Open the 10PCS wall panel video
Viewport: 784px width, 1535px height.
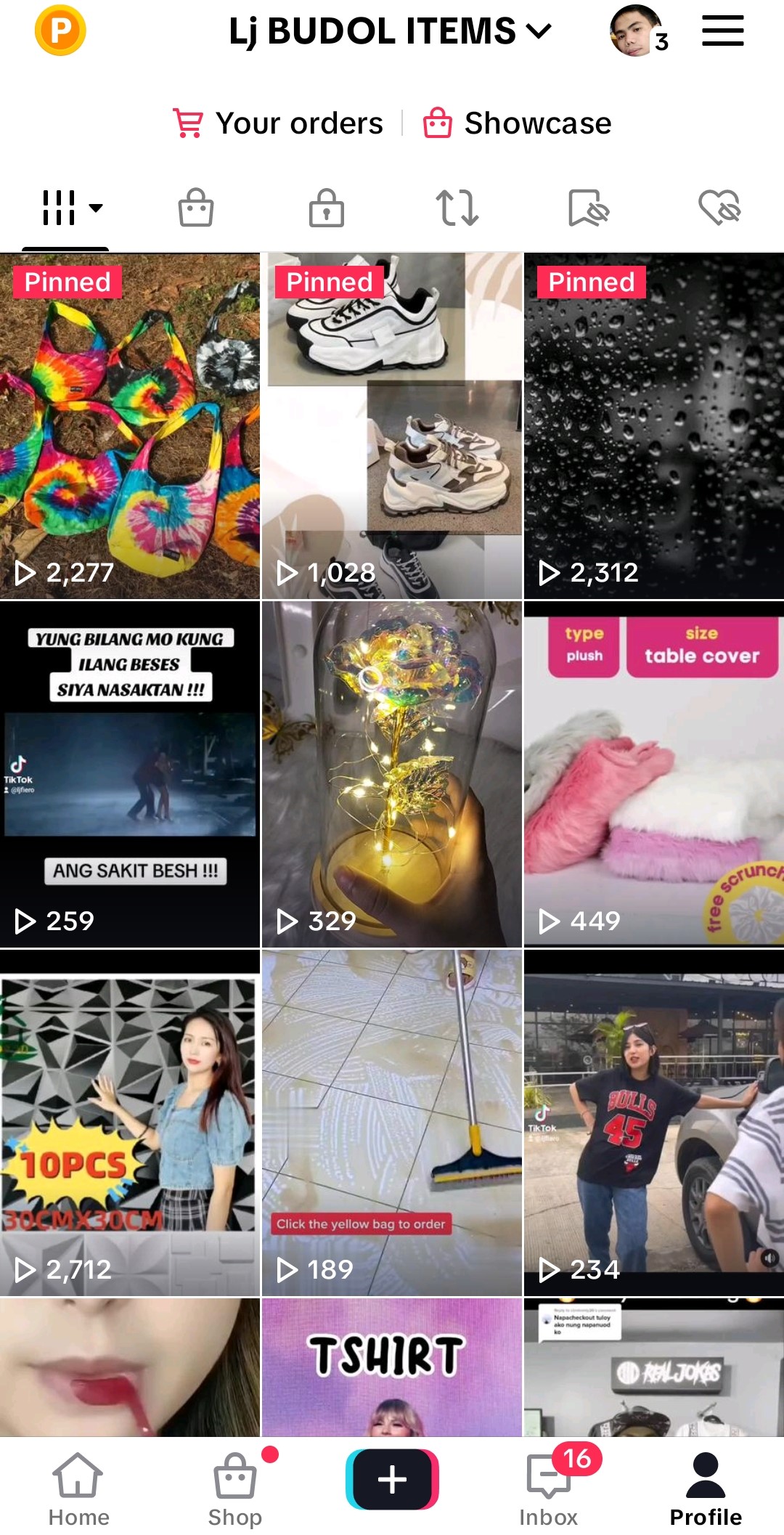pos(130,1123)
